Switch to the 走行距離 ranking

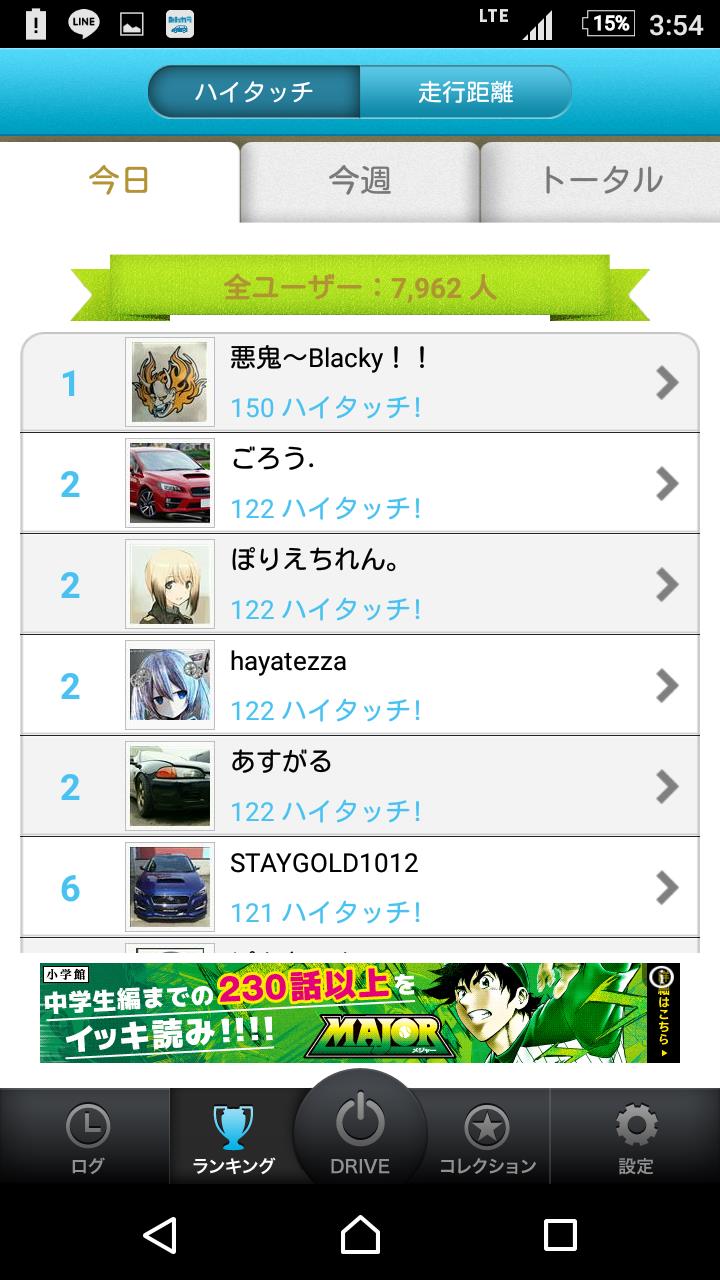tap(466, 93)
